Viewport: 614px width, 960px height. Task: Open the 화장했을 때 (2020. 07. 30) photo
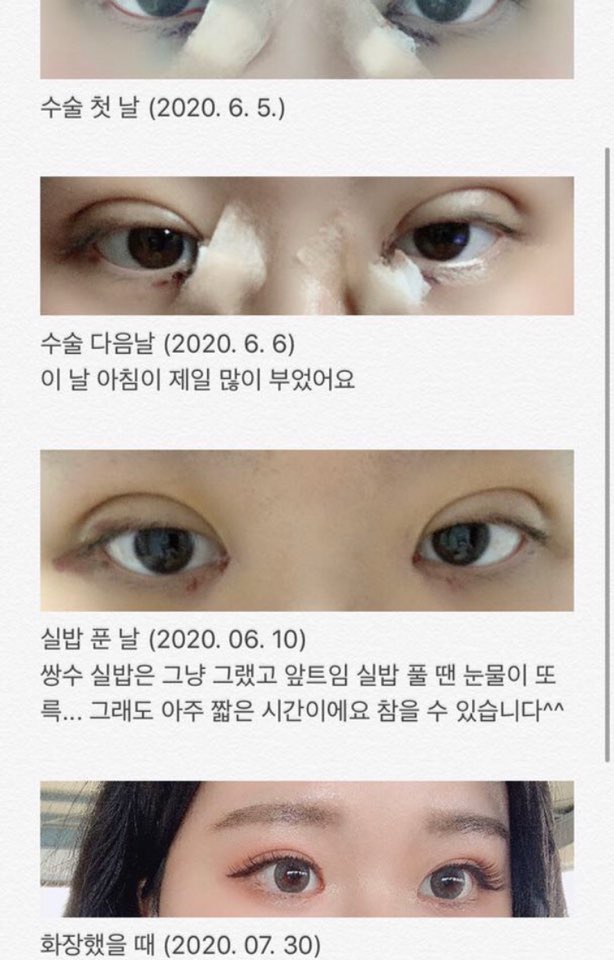point(307,848)
